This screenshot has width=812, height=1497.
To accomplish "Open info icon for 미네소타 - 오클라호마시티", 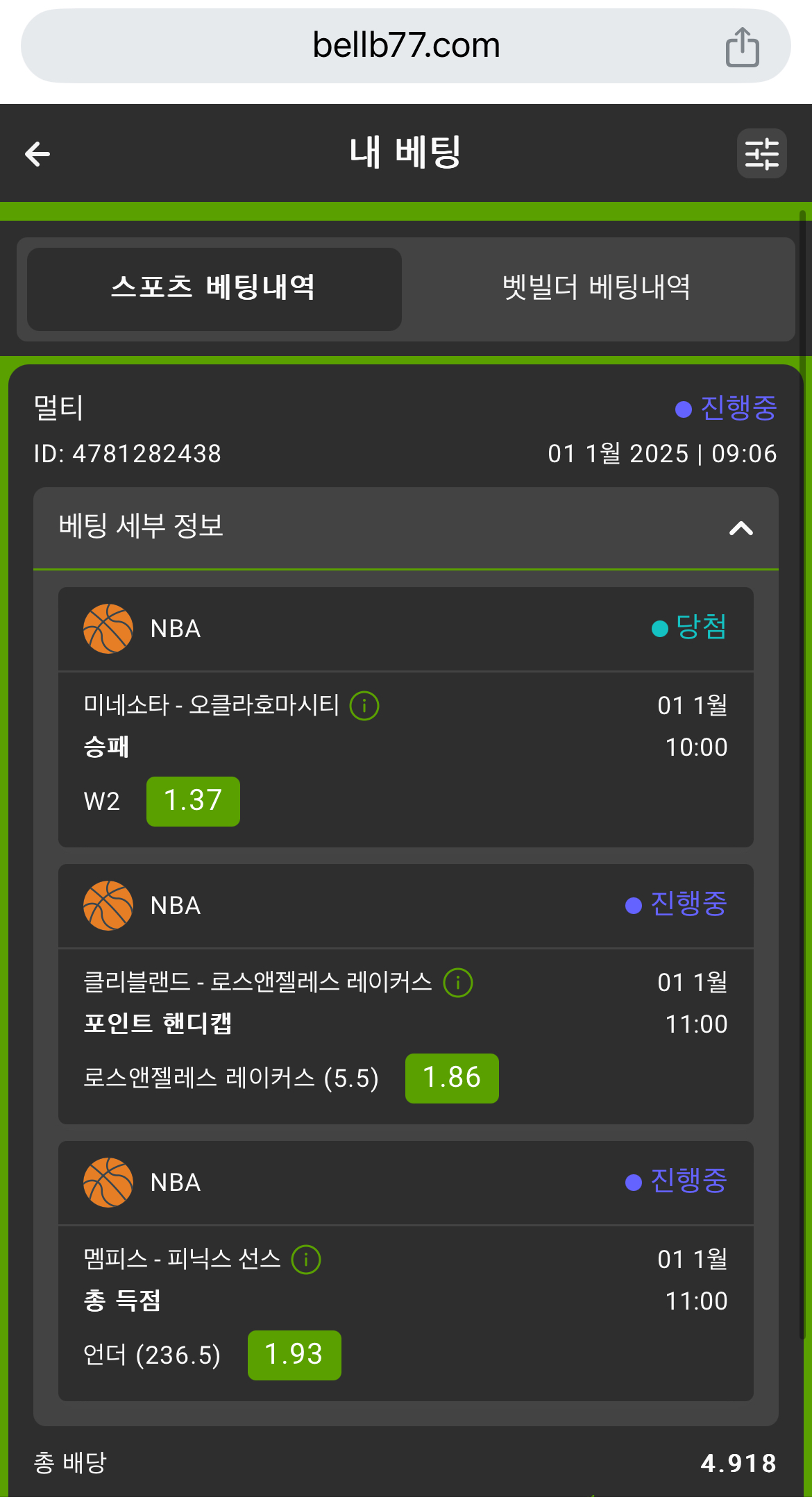I will point(364,706).
